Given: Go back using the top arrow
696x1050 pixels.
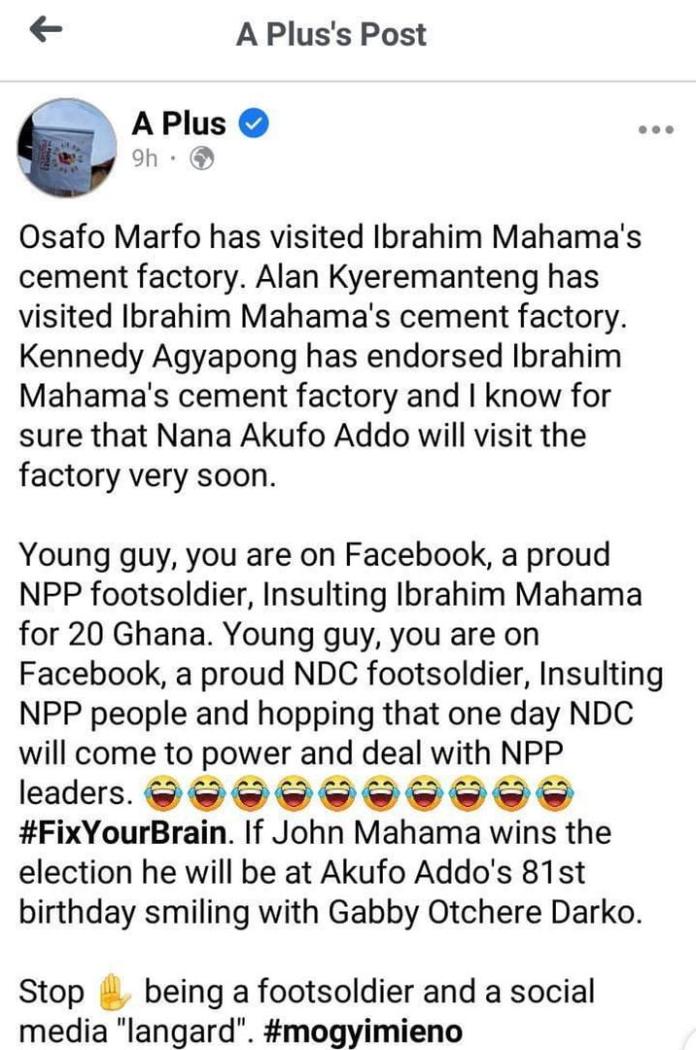Looking at the screenshot, I should point(47,31).
